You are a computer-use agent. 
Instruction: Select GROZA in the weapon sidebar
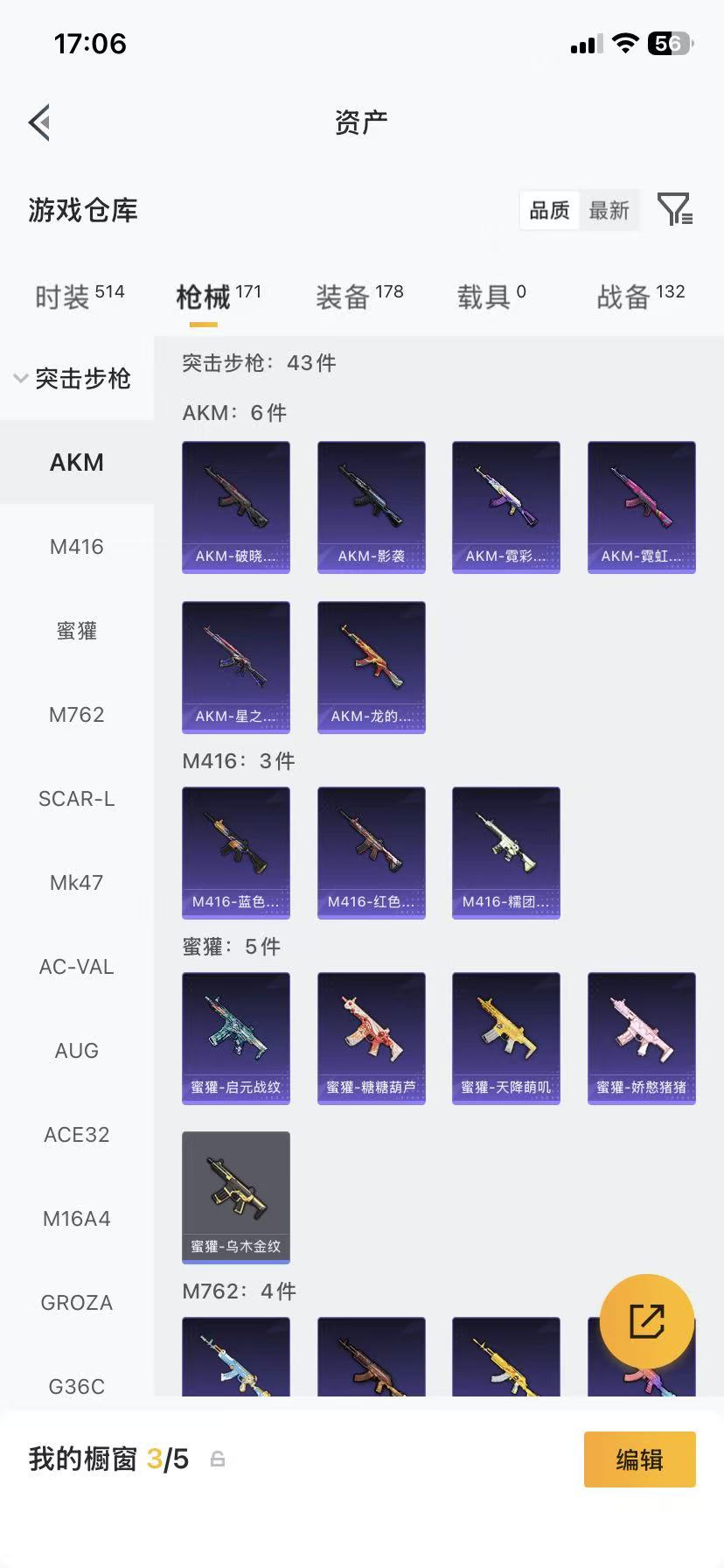coord(77,1303)
